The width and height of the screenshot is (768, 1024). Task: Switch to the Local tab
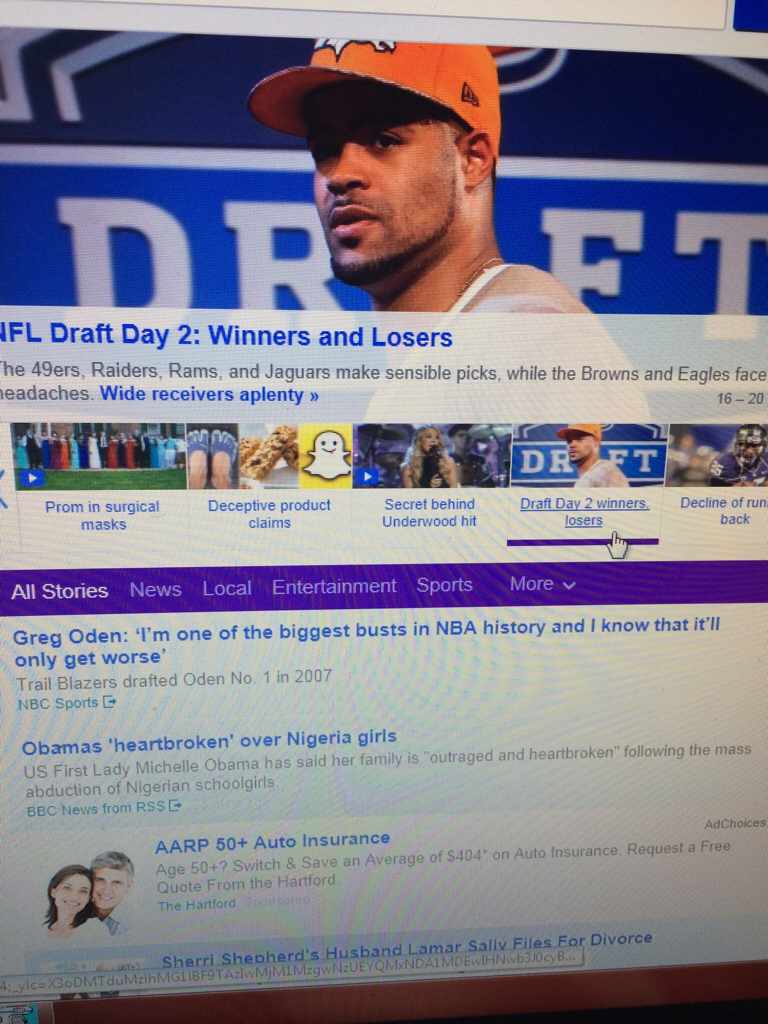pos(227,588)
